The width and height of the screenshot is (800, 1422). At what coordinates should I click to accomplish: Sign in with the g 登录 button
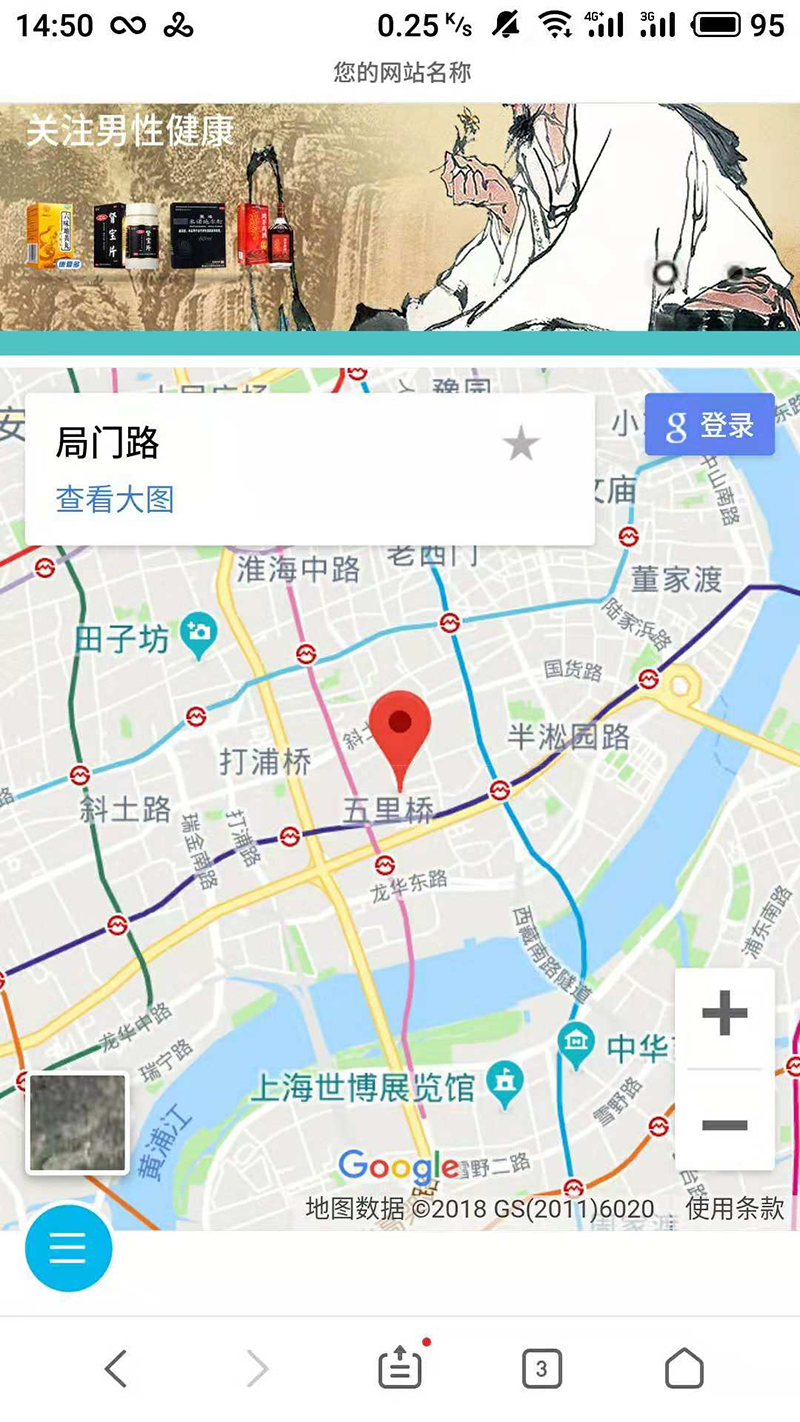pyautogui.click(x=708, y=426)
